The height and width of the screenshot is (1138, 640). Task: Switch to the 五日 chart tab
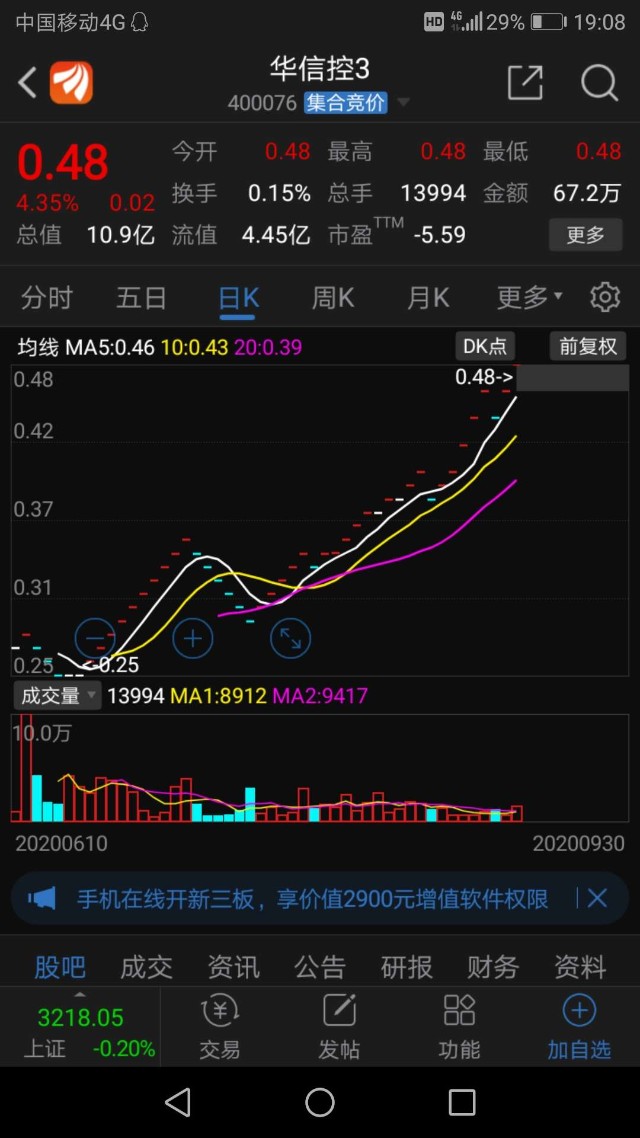pyautogui.click(x=141, y=297)
